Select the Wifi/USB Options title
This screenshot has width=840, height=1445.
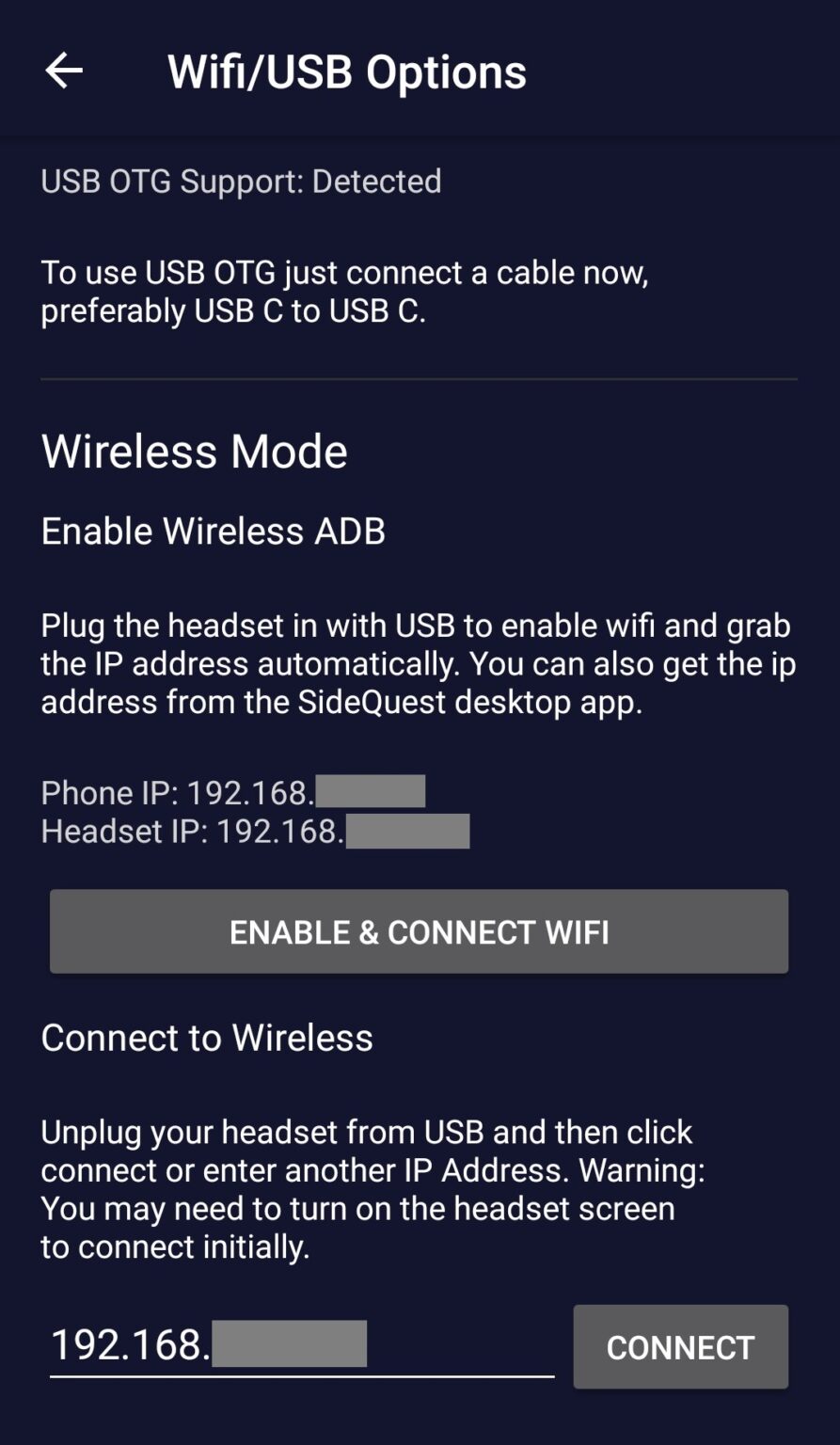(x=345, y=71)
